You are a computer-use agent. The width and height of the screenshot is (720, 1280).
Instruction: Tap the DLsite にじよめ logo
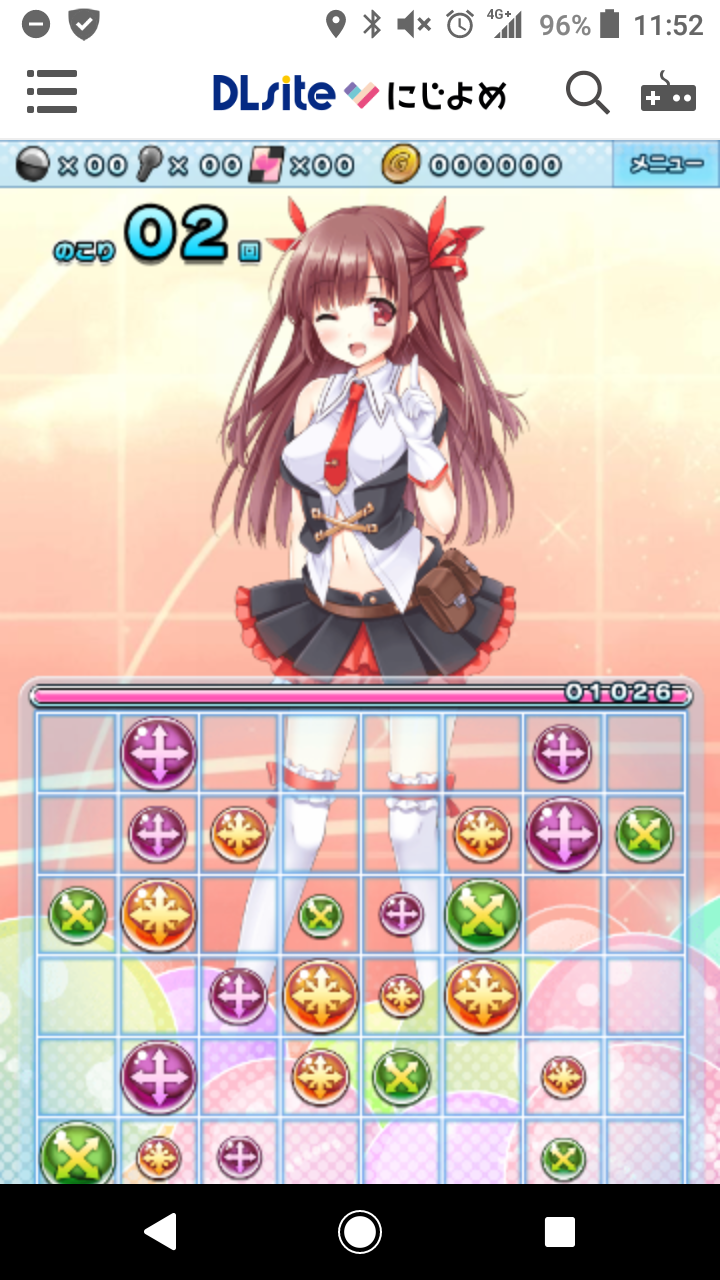[359, 93]
